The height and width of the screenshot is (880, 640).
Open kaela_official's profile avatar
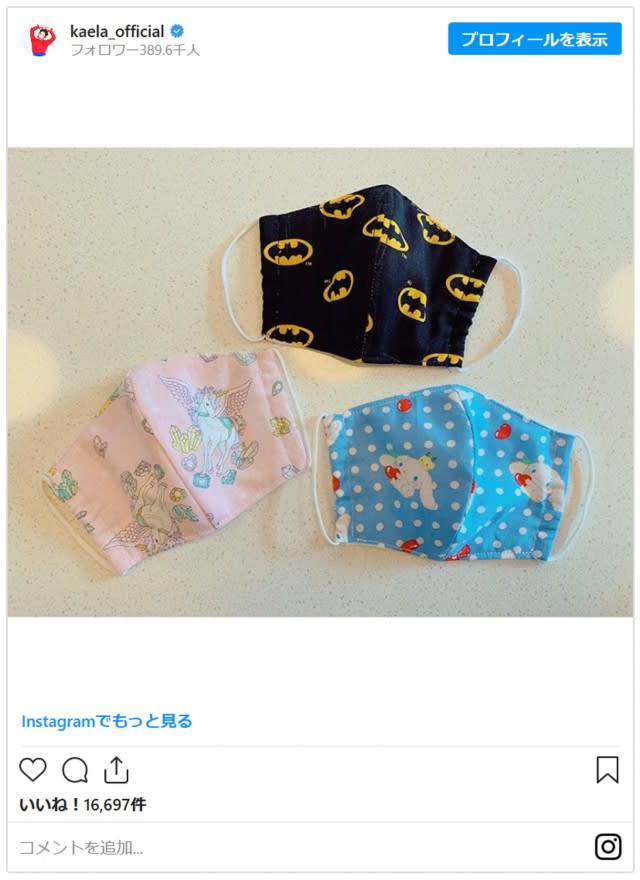(42, 40)
